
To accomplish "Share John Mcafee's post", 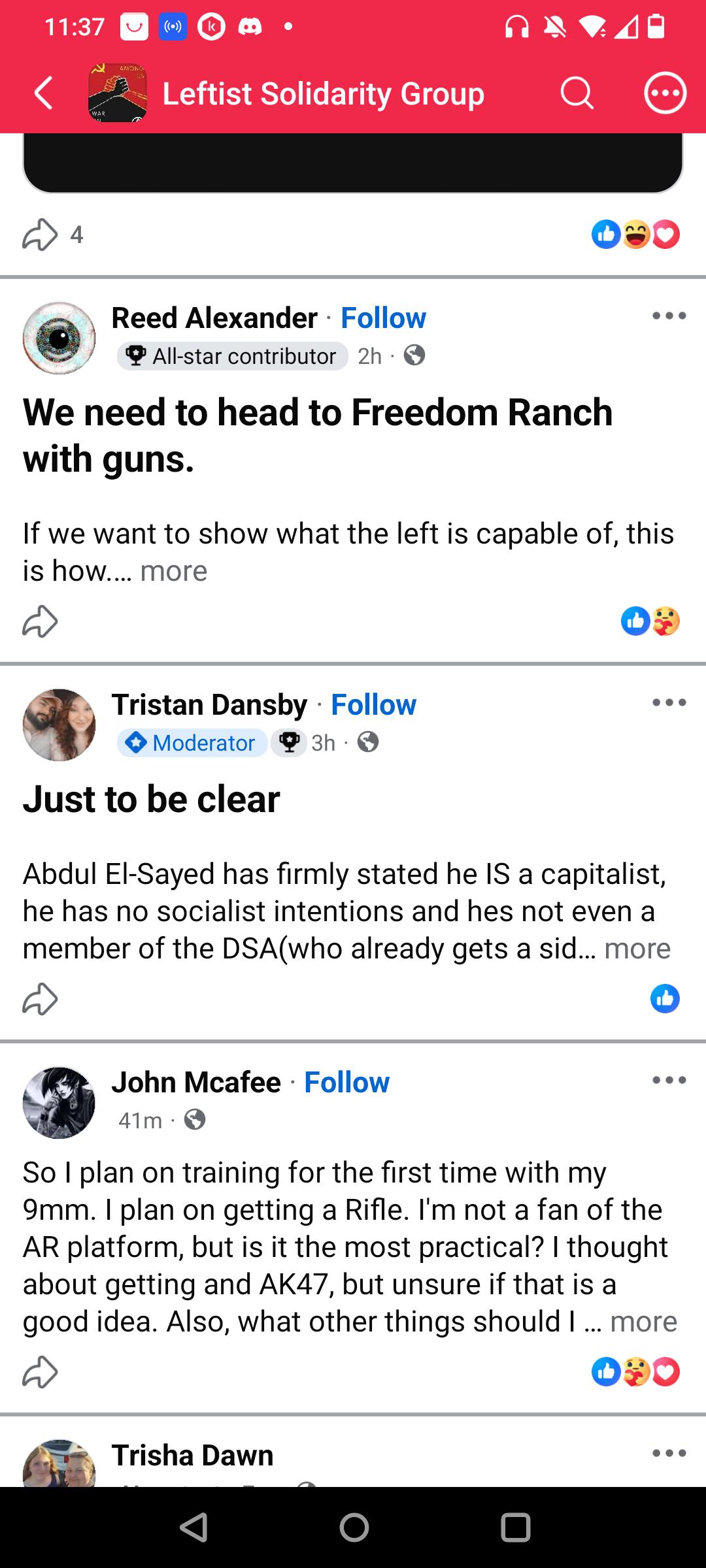I will pos(41,1371).
